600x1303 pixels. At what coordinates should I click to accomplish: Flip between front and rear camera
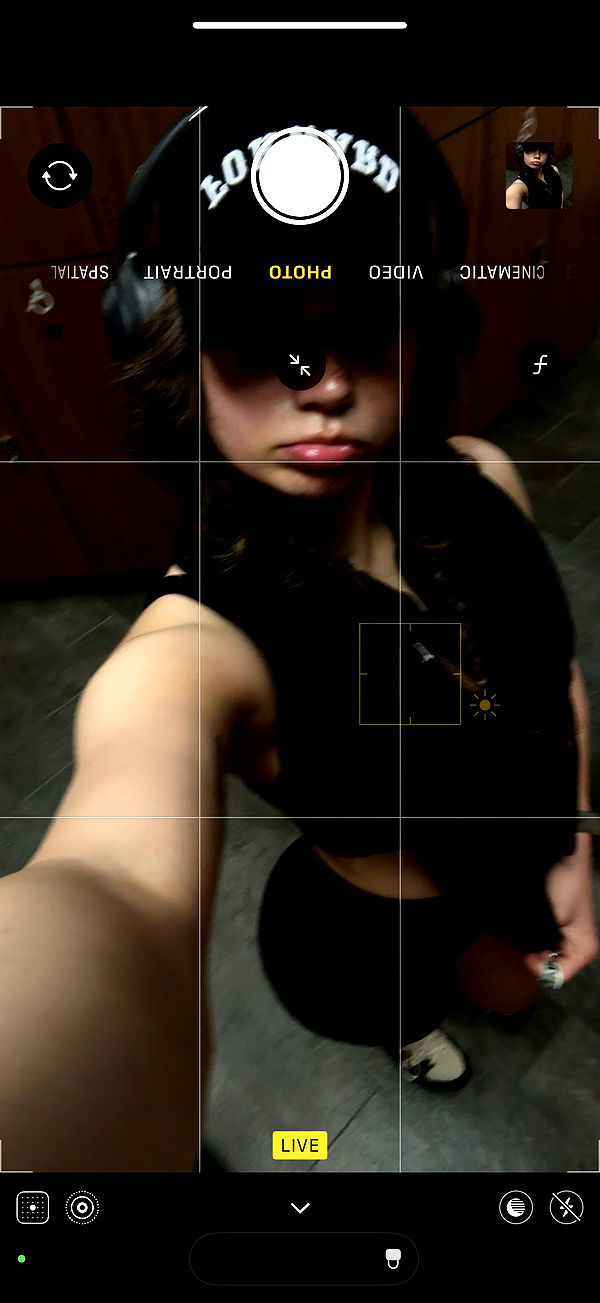(60, 177)
